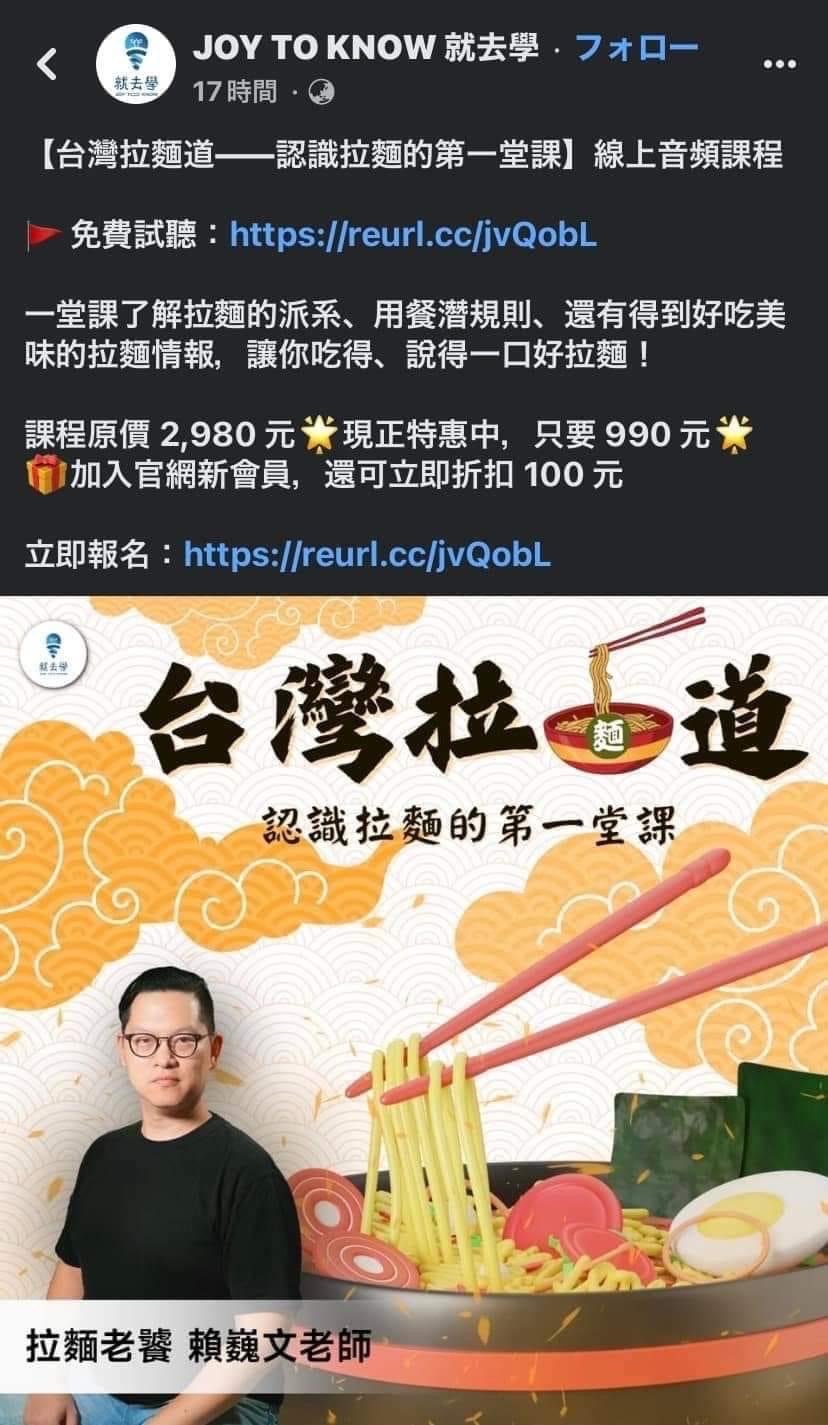Viewport: 828px width, 1425px height.
Task: Open the 免費試聽 reurl.cc link
Action: click(413, 234)
